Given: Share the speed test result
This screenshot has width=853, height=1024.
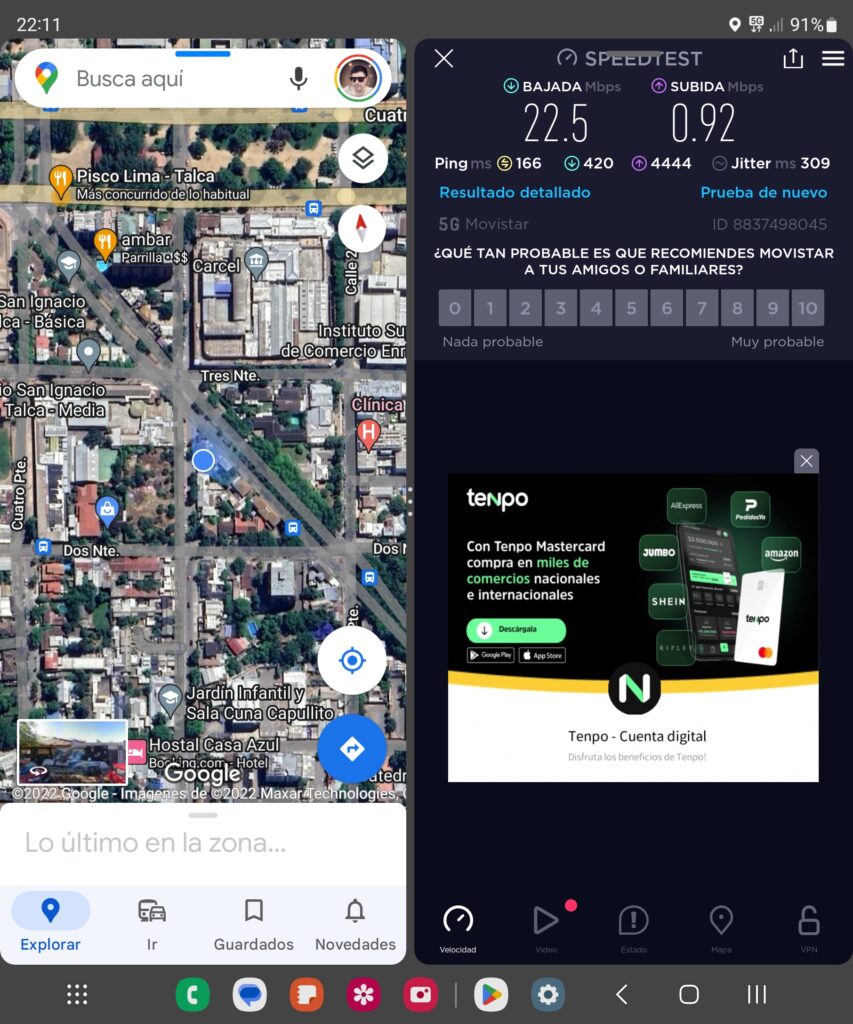Looking at the screenshot, I should tap(793, 58).
